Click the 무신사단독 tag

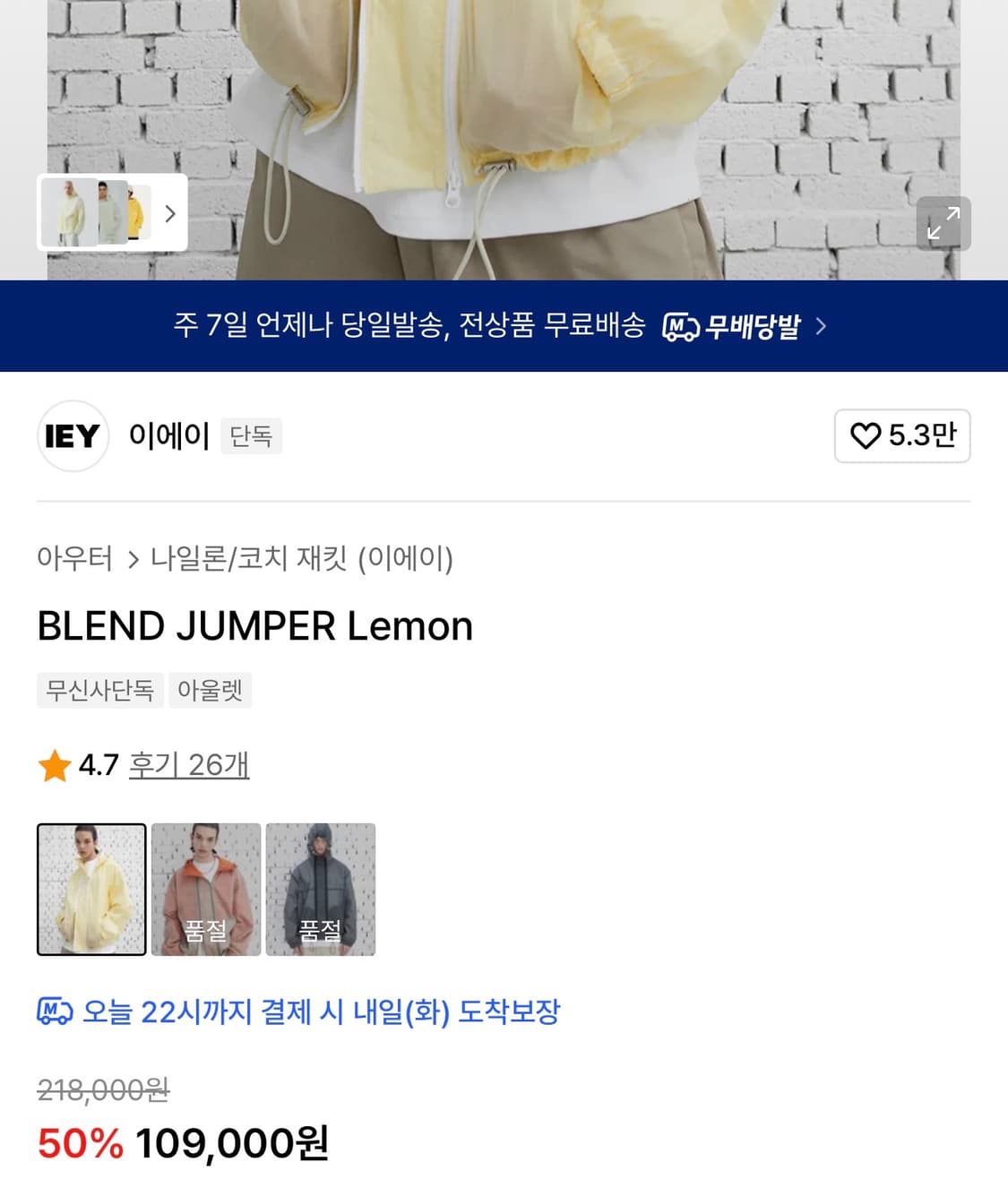click(99, 690)
